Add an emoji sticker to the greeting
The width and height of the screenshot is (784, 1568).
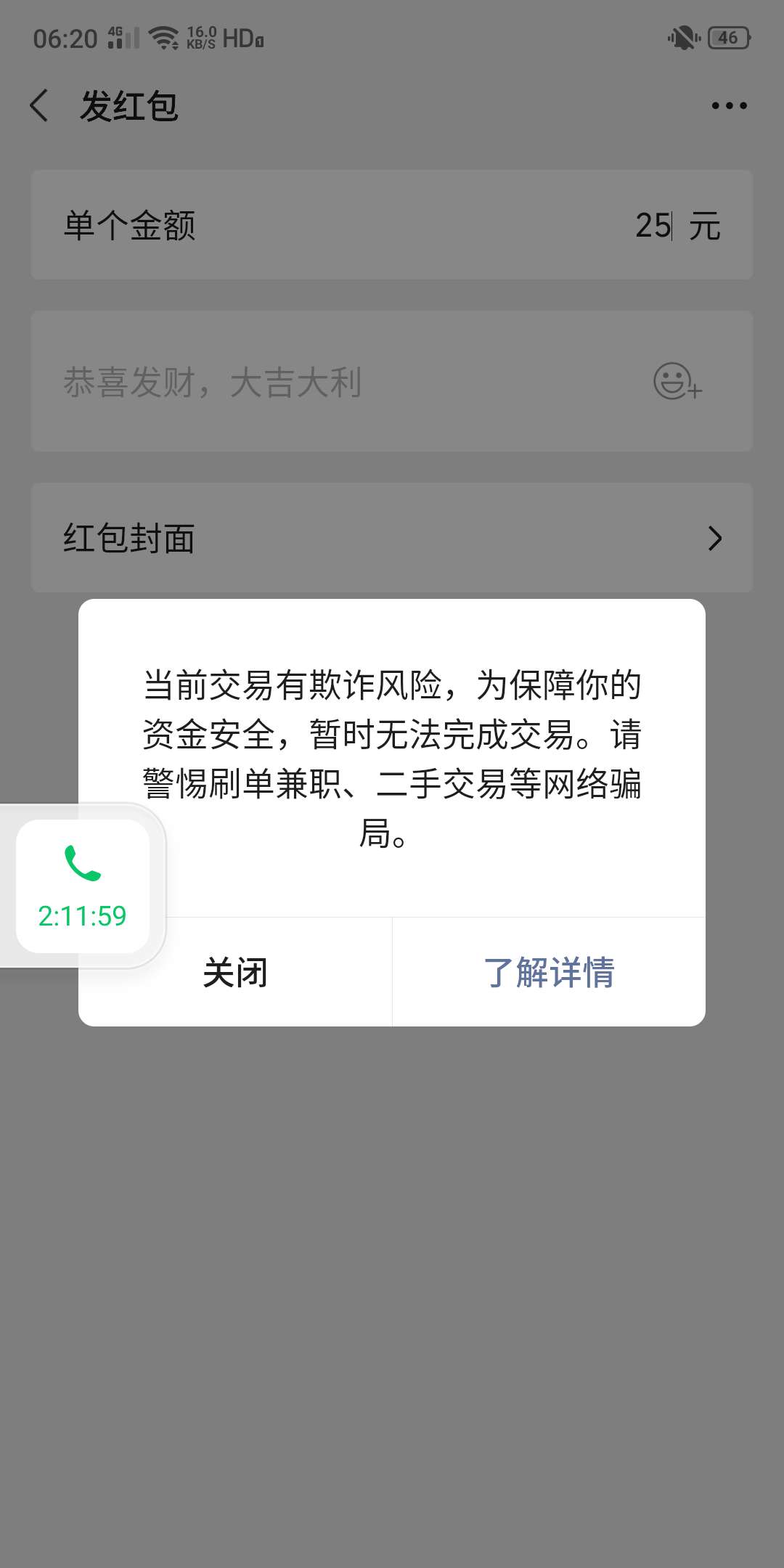tap(677, 381)
